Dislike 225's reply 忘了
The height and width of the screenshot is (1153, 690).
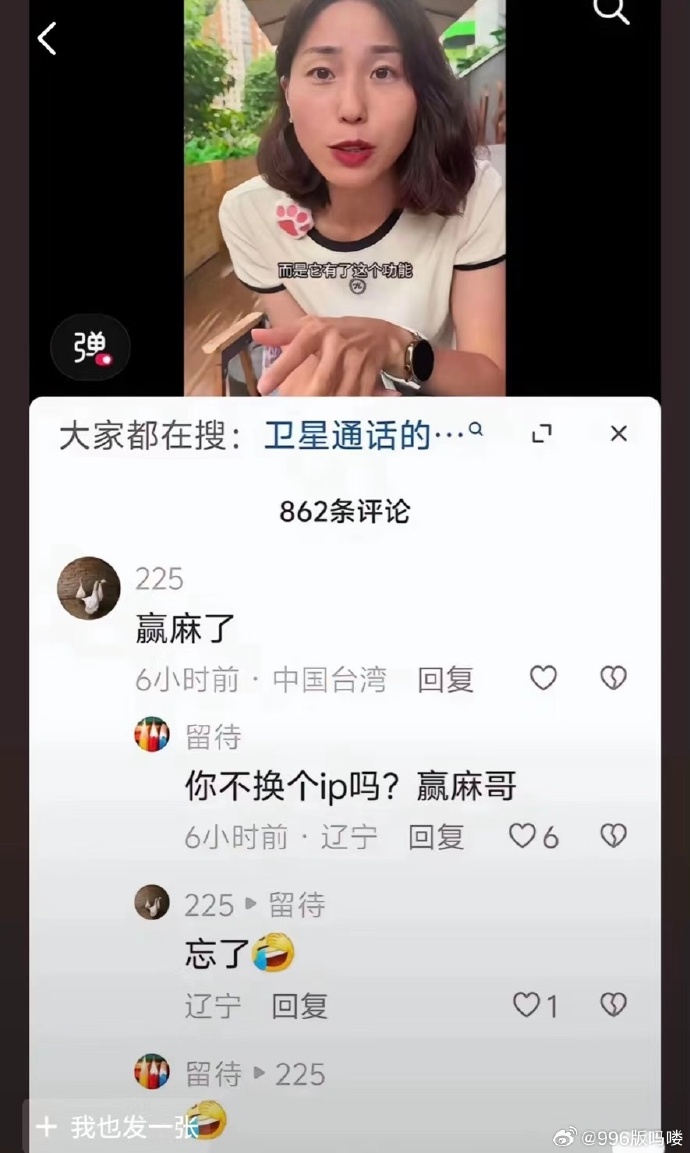[613, 1005]
